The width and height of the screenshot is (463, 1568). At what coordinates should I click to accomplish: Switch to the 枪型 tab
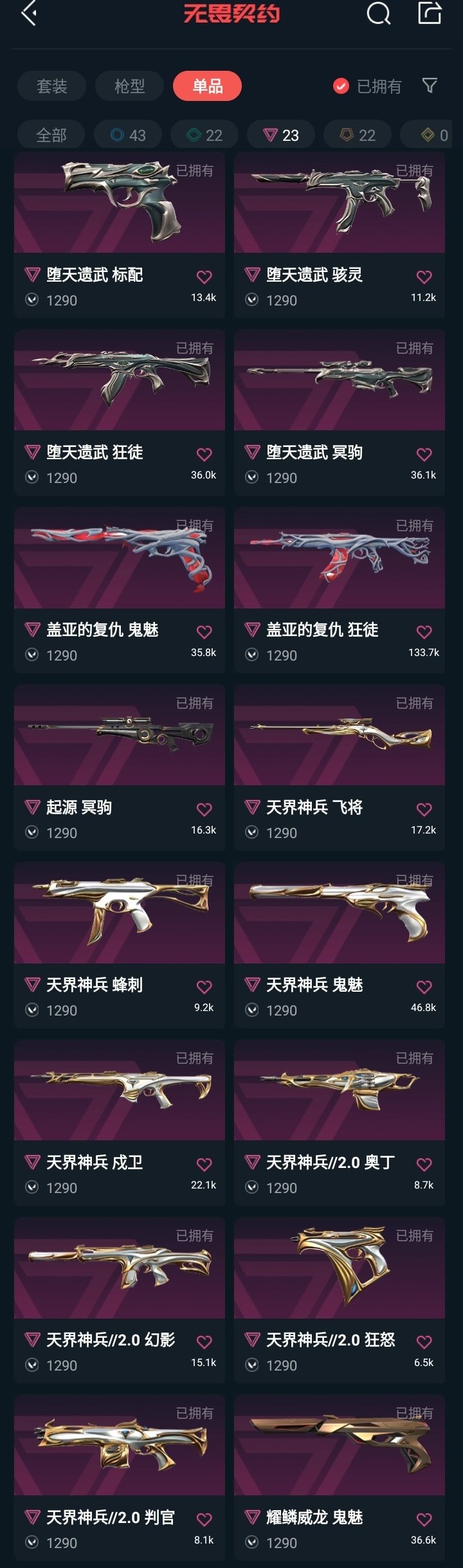(129, 86)
